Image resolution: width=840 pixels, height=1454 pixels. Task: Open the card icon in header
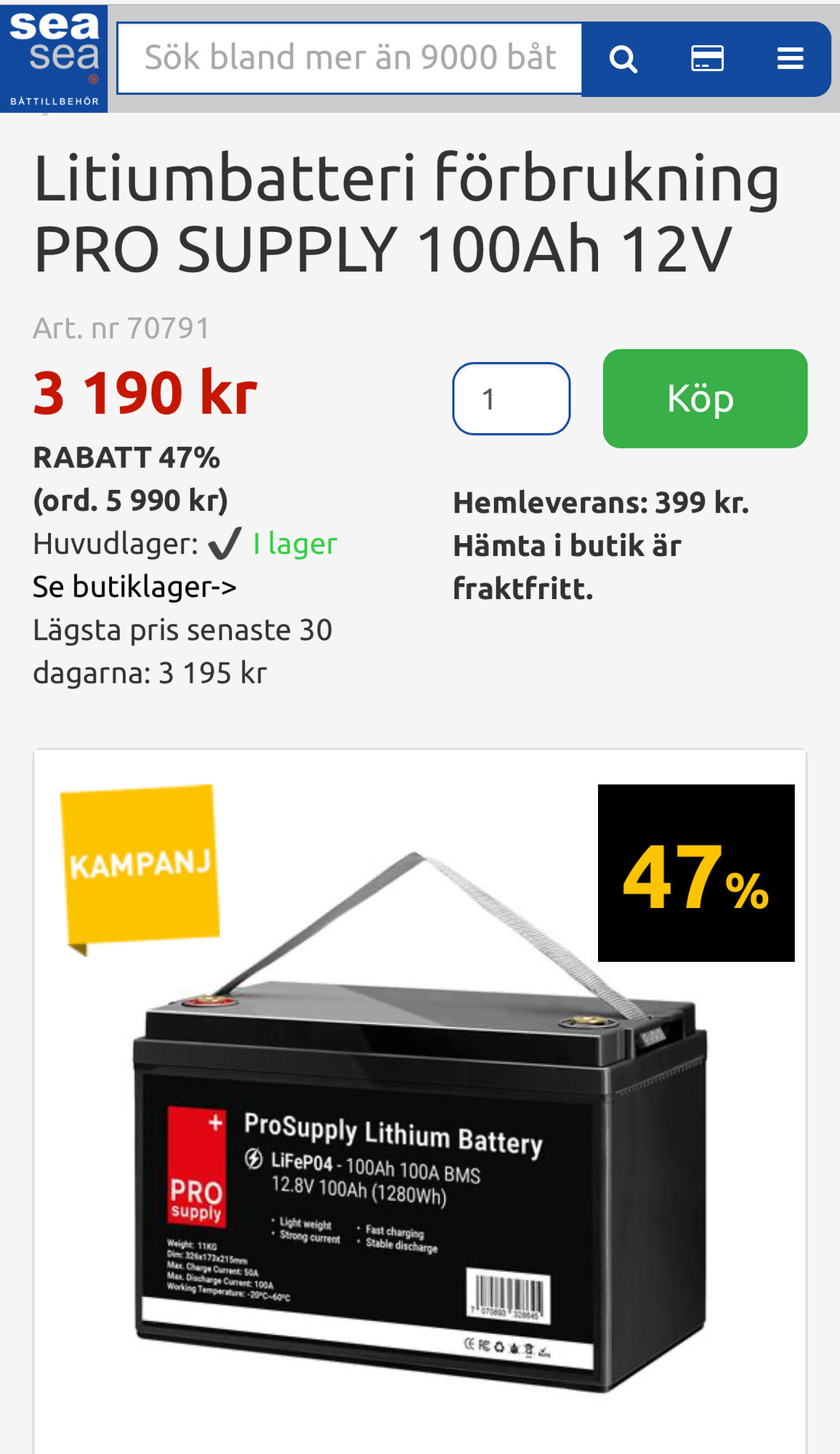(x=707, y=58)
